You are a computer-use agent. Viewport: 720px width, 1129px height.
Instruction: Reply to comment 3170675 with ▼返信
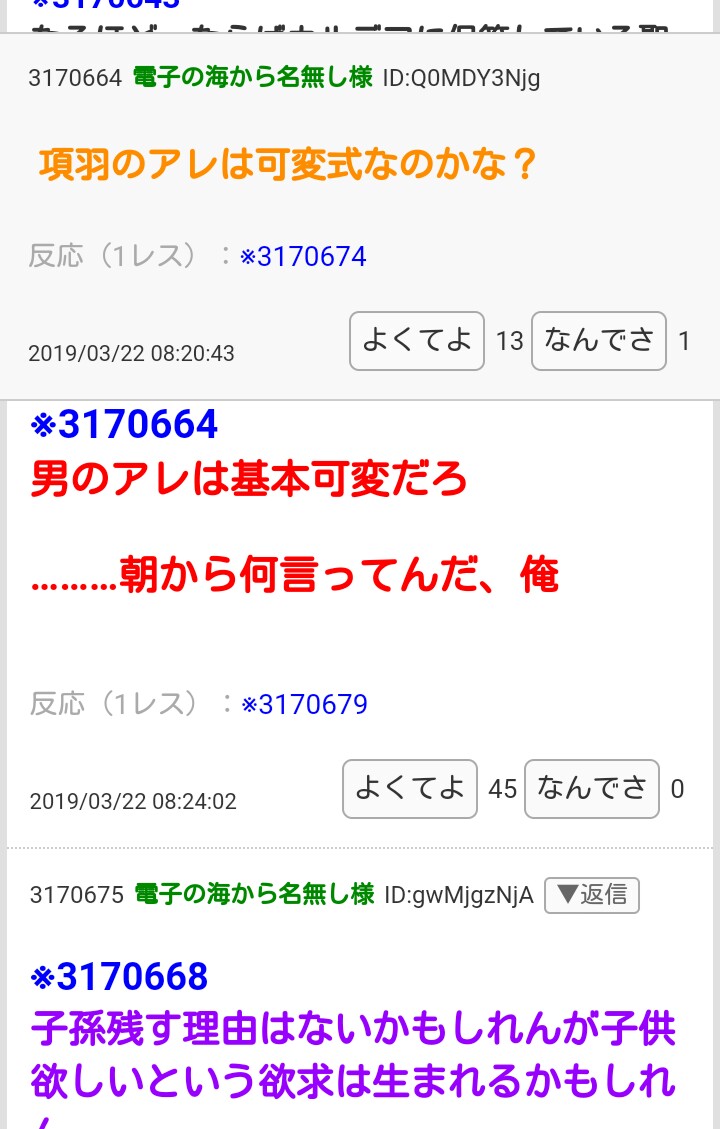click(591, 895)
